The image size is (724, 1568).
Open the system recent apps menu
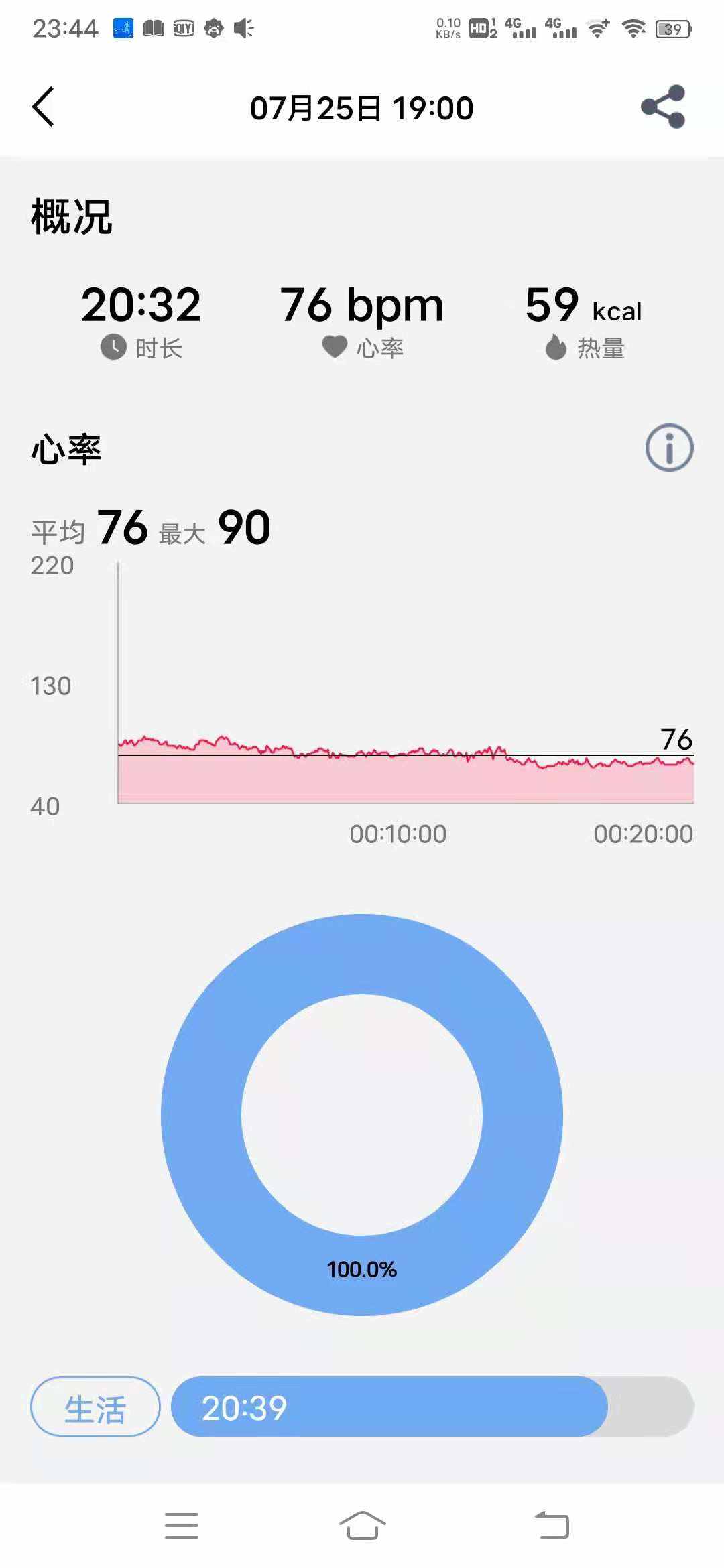tap(182, 1526)
